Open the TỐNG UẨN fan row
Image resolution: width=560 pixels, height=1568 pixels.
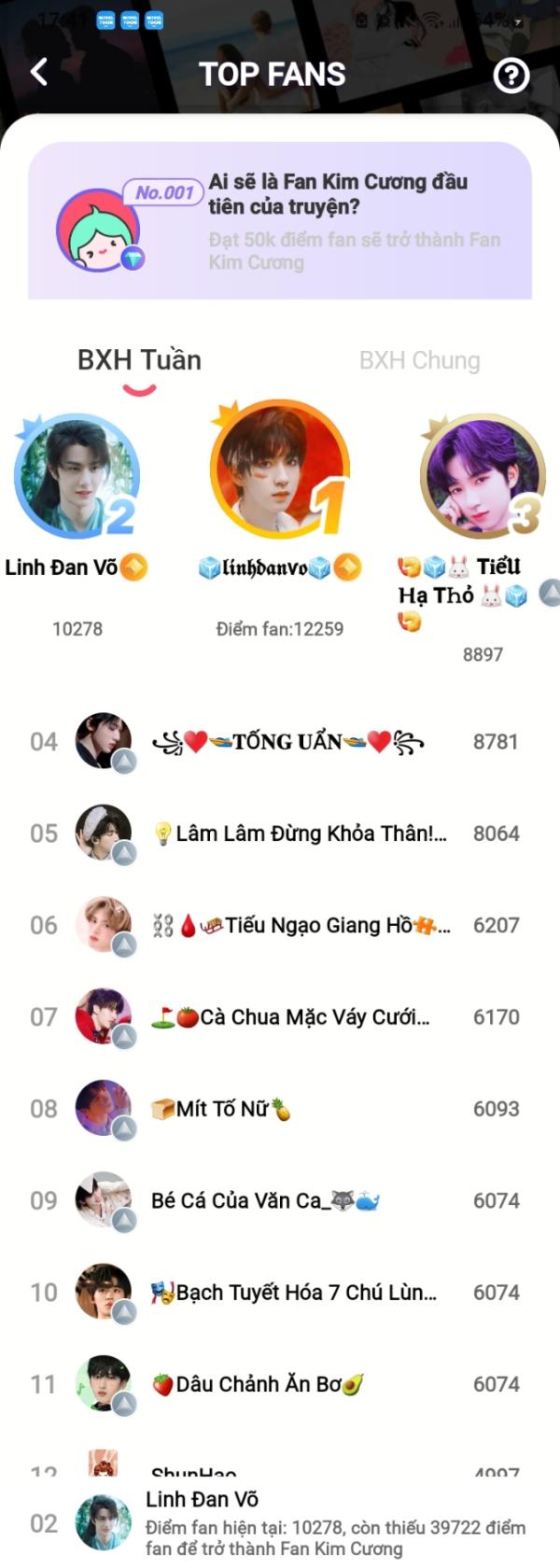click(280, 742)
